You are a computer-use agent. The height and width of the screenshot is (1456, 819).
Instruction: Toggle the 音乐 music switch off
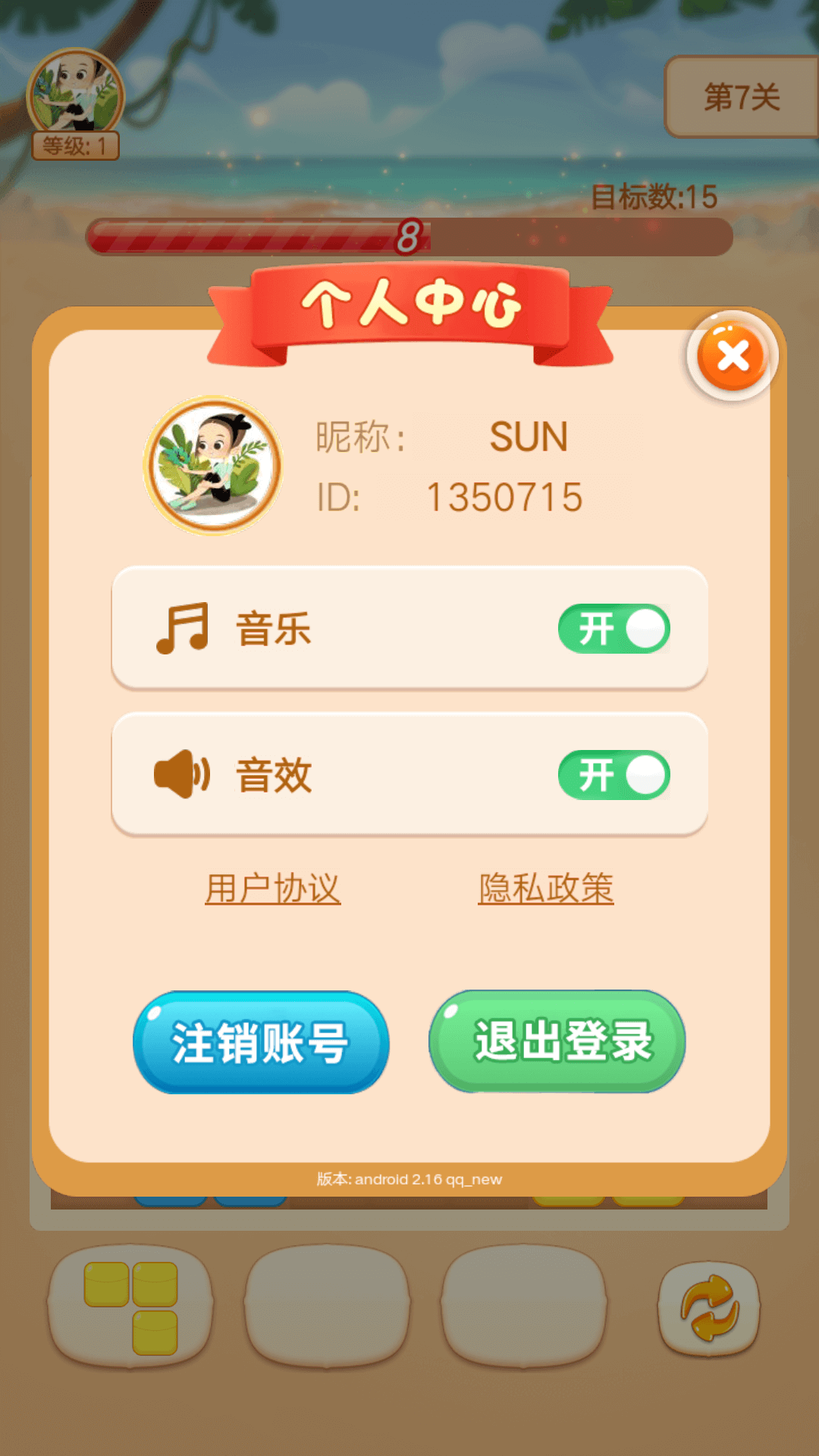click(613, 628)
